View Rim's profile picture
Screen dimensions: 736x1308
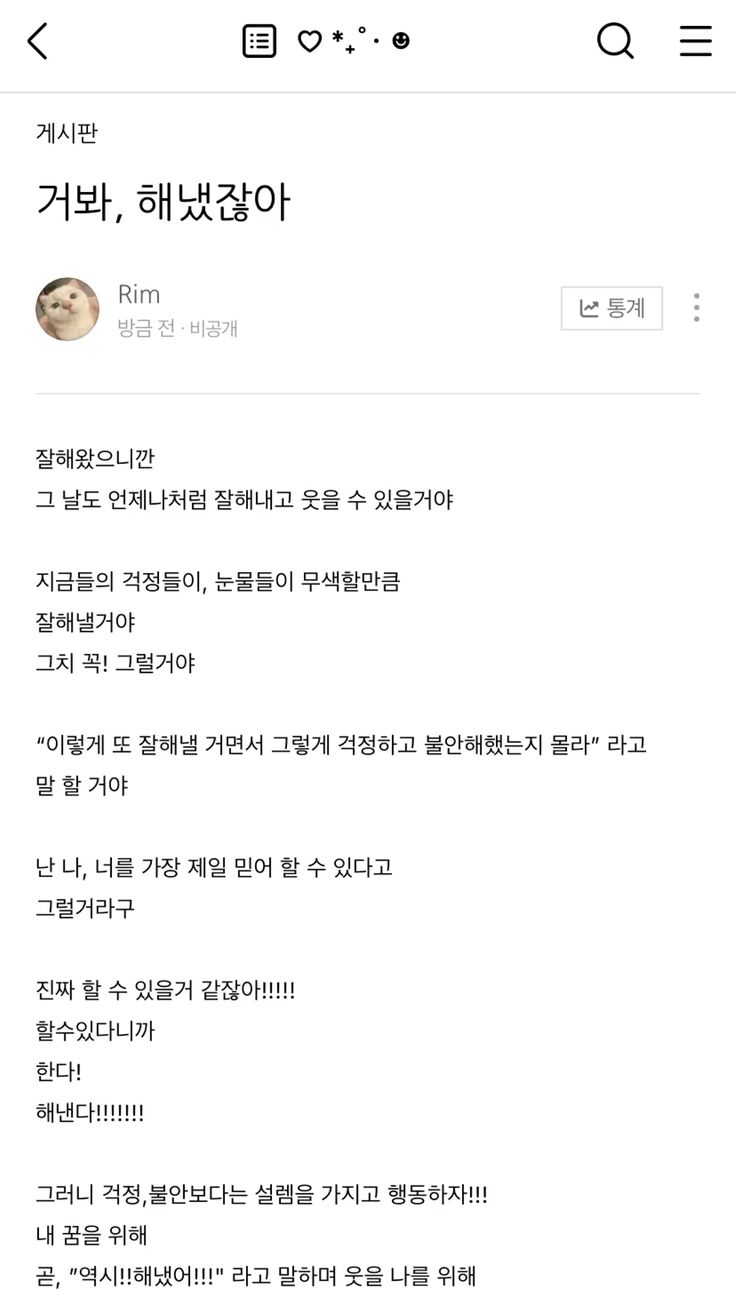pyautogui.click(x=68, y=309)
